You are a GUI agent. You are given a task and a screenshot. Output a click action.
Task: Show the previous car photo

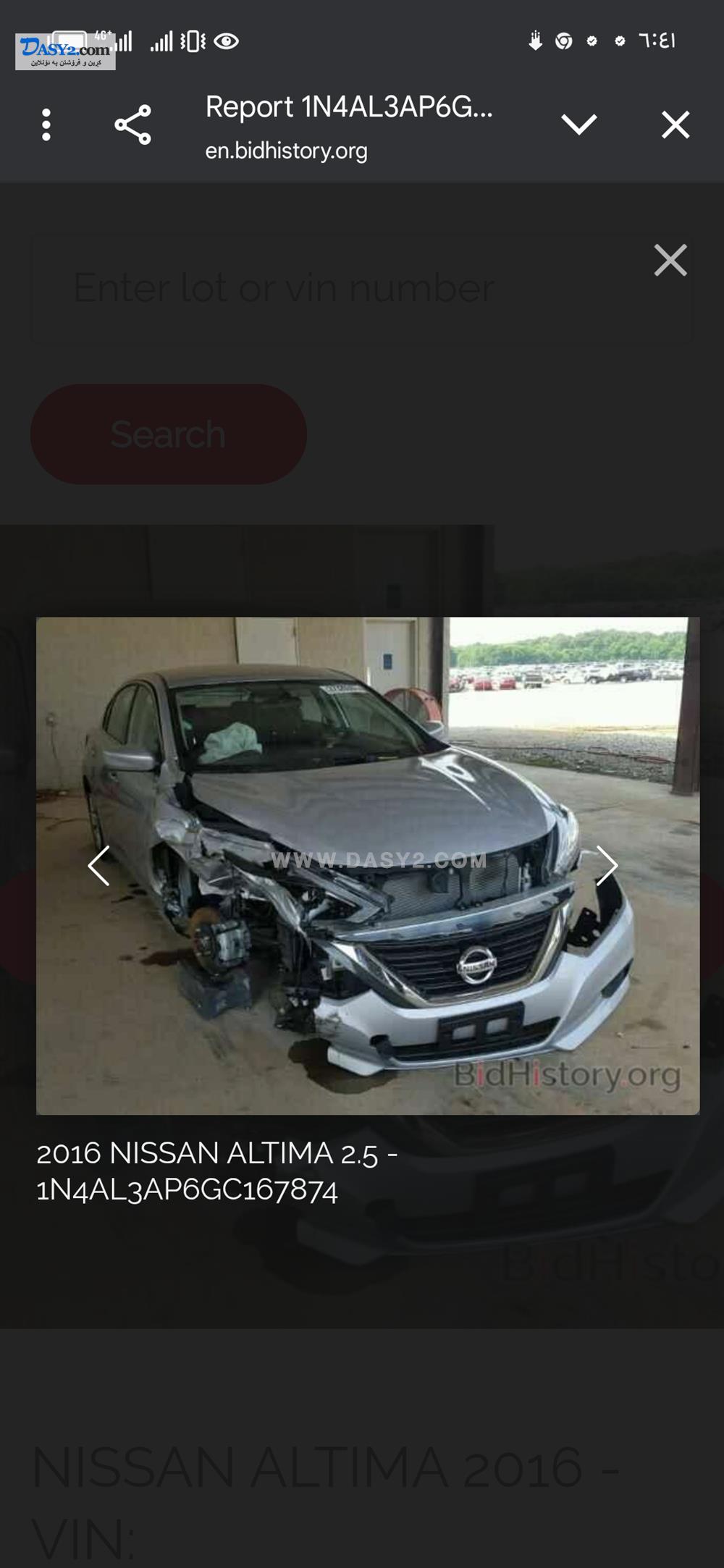pyautogui.click(x=98, y=865)
